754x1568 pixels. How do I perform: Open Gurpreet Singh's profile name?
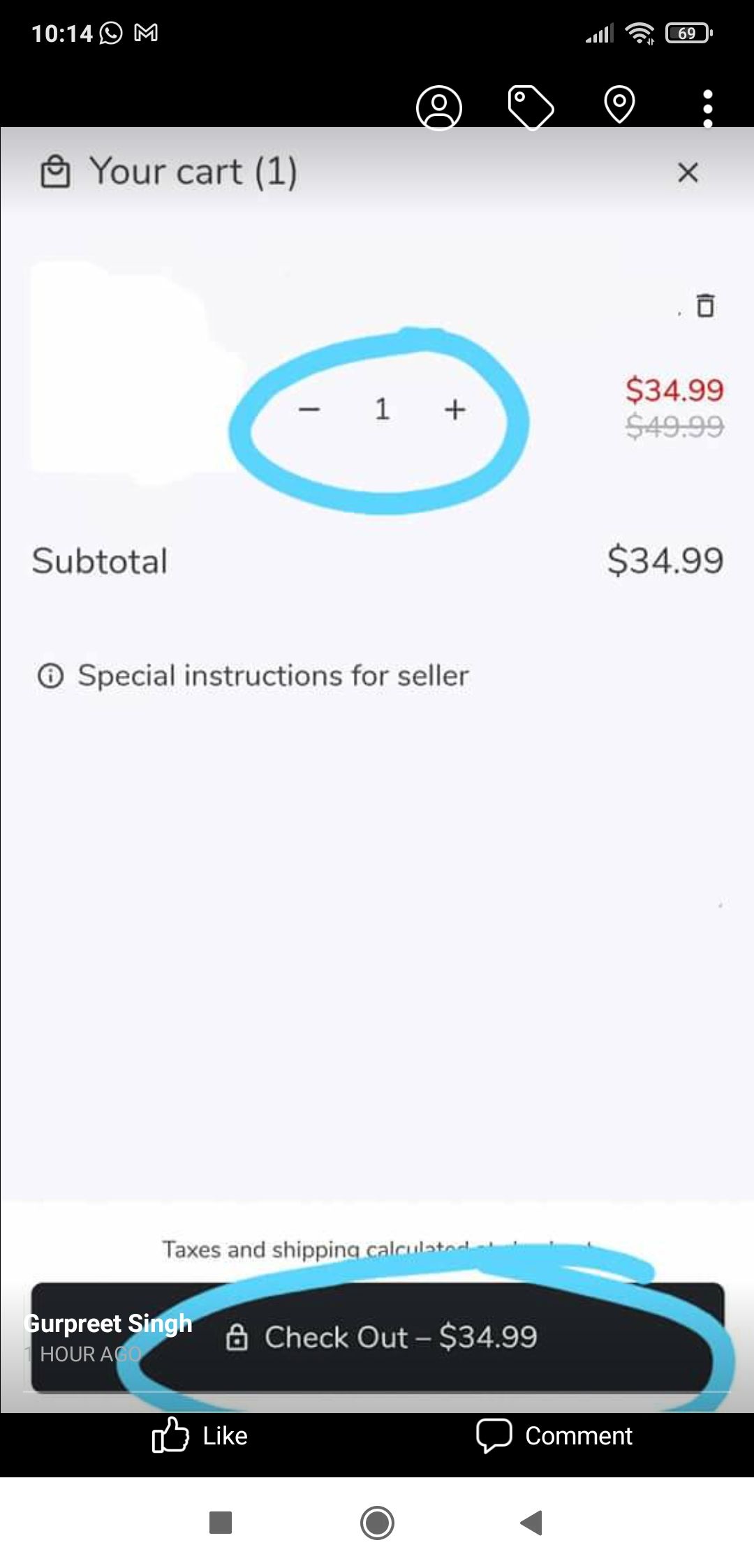(x=108, y=1323)
